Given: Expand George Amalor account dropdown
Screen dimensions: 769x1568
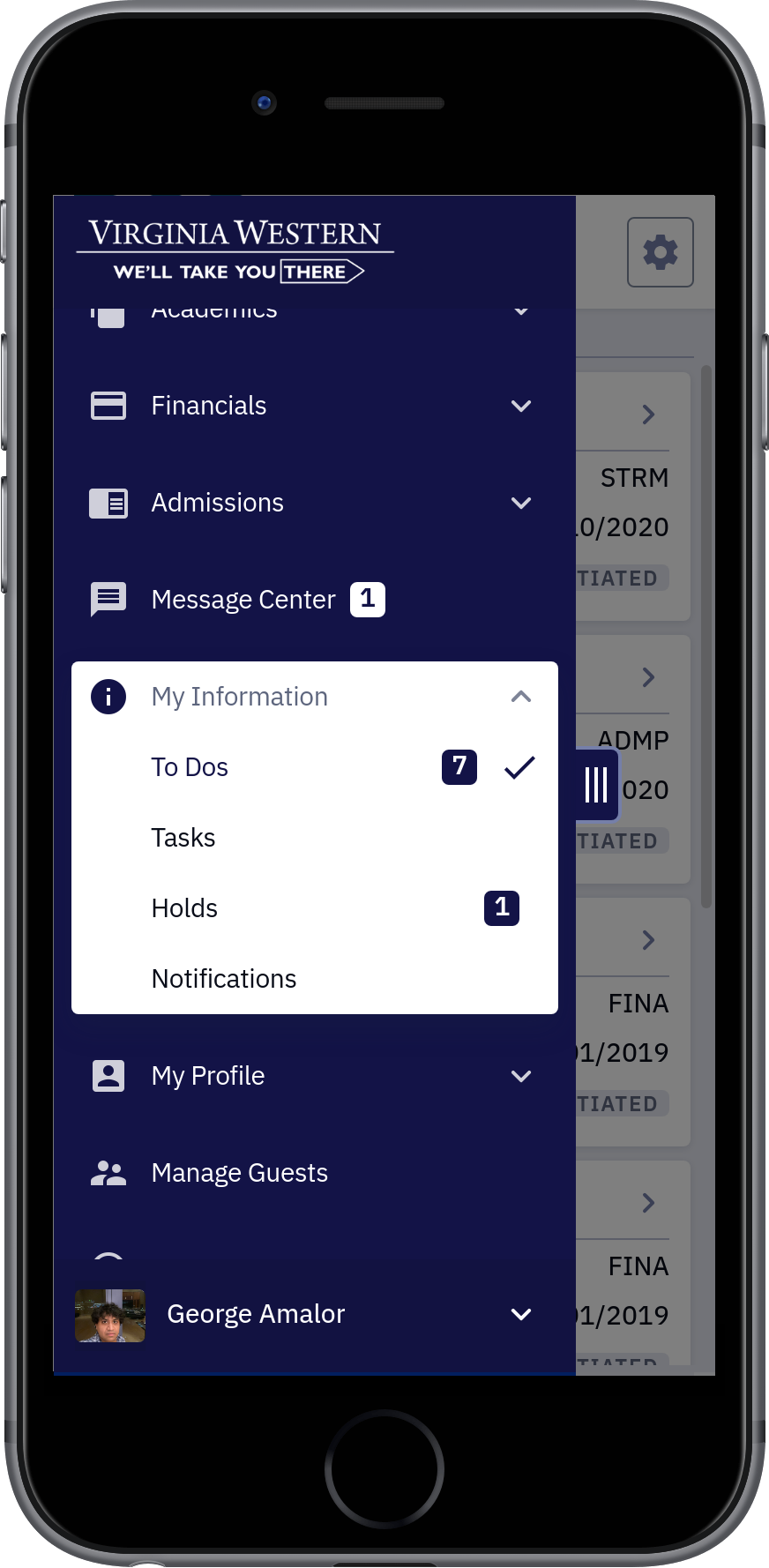Looking at the screenshot, I should [314, 1314].
